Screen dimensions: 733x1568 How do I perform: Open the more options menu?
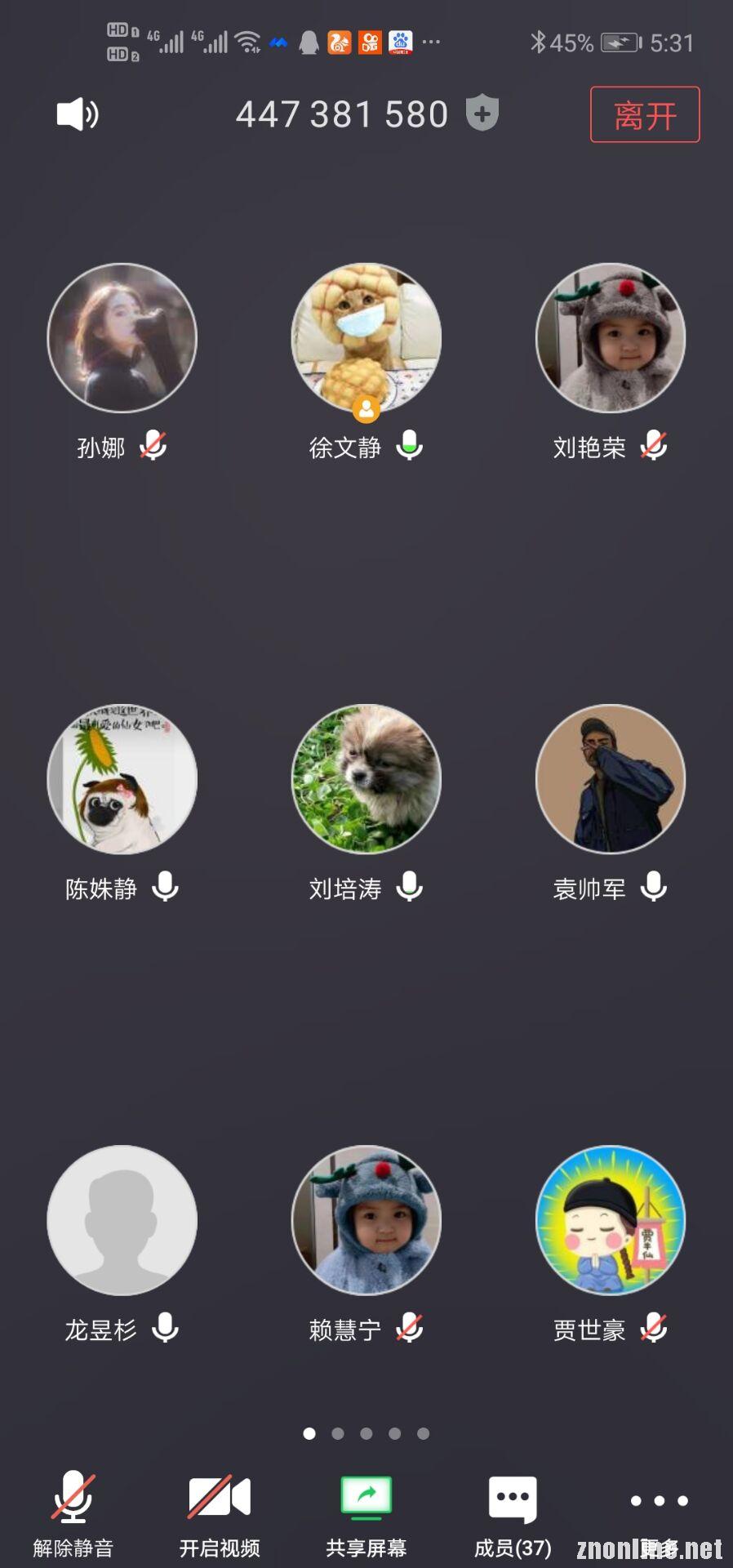659,1503
